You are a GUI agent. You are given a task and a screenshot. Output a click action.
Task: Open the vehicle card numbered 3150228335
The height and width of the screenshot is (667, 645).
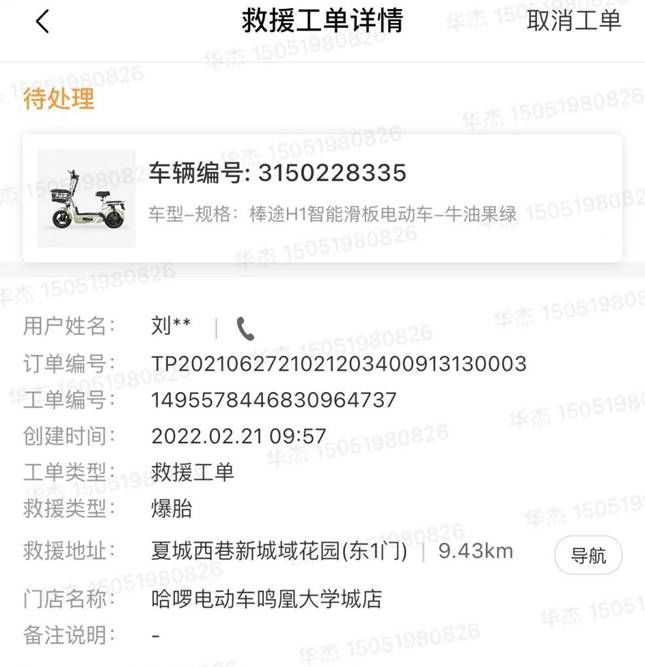[x=322, y=198]
